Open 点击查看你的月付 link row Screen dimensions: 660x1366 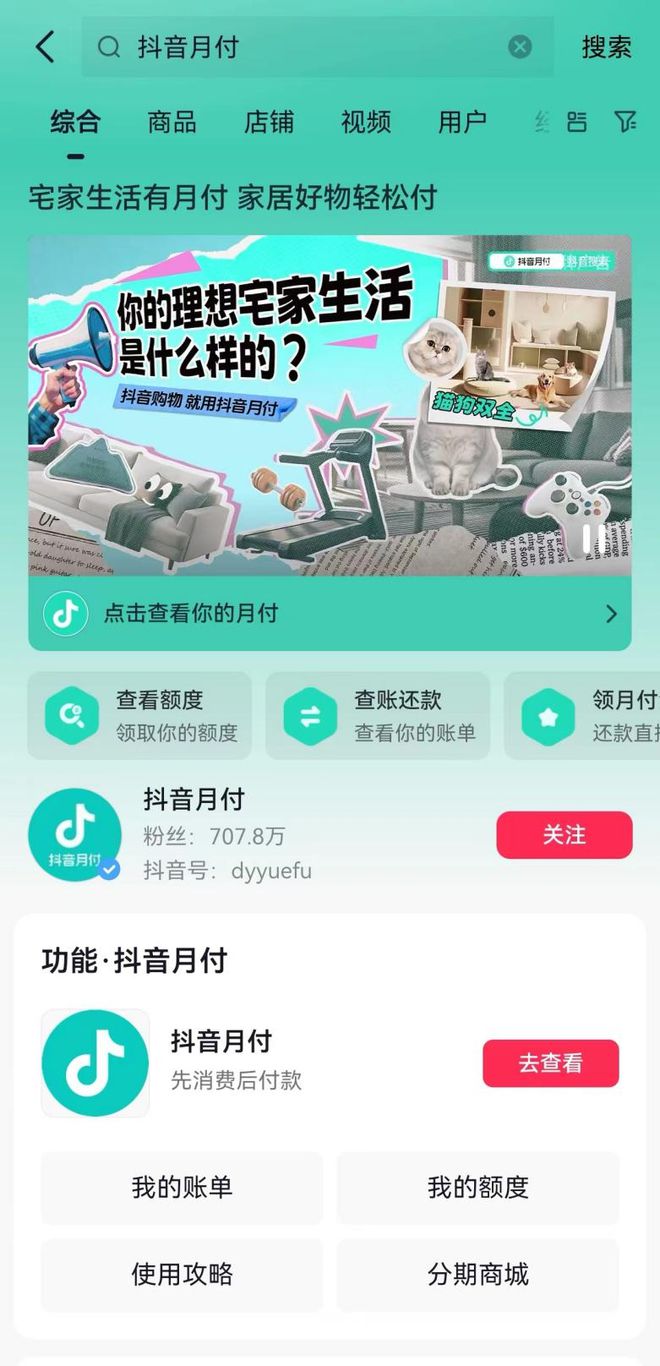pyautogui.click(x=330, y=614)
